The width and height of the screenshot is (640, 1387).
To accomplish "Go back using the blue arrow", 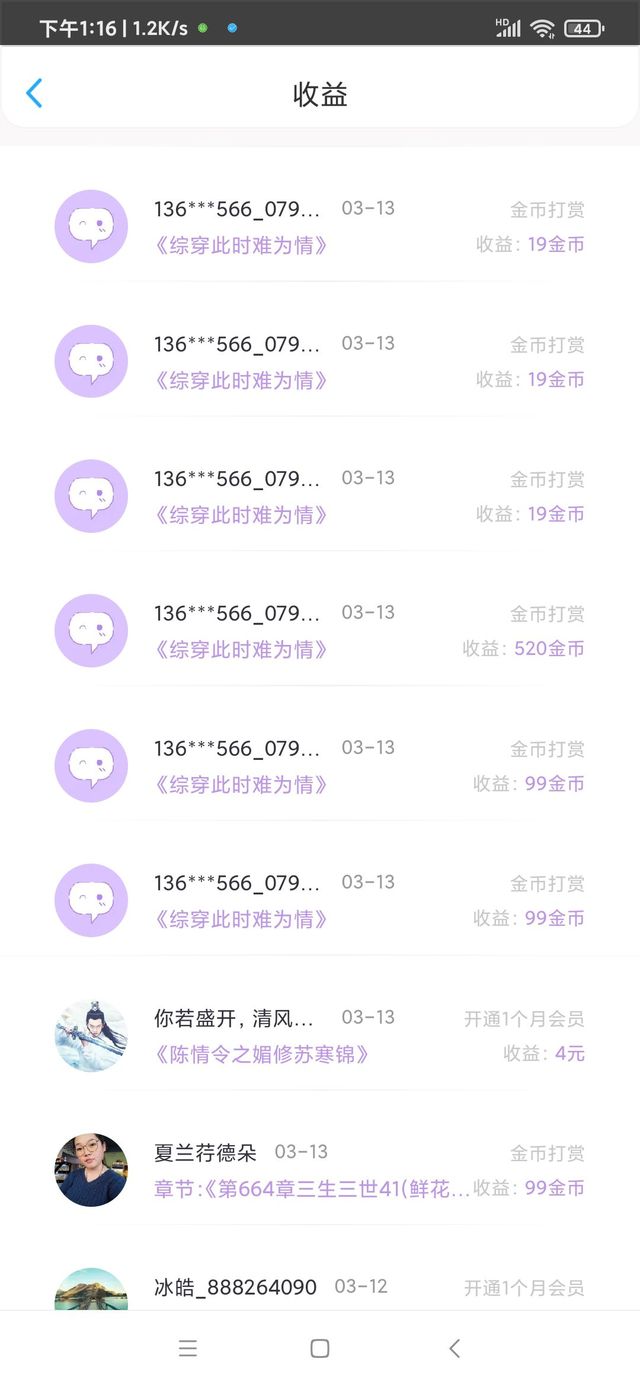I will [34, 93].
